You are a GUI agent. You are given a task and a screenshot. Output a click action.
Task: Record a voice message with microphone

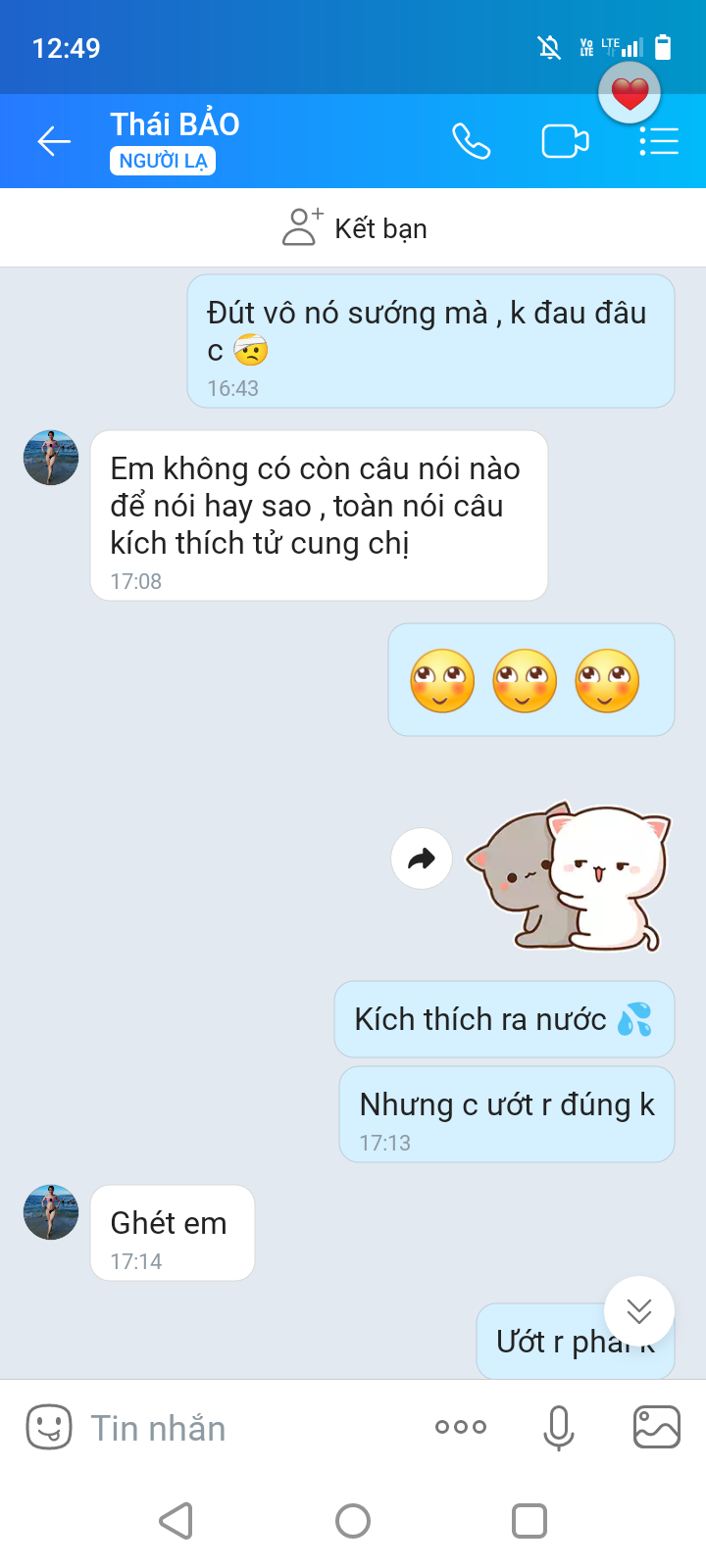pyautogui.click(x=559, y=1428)
